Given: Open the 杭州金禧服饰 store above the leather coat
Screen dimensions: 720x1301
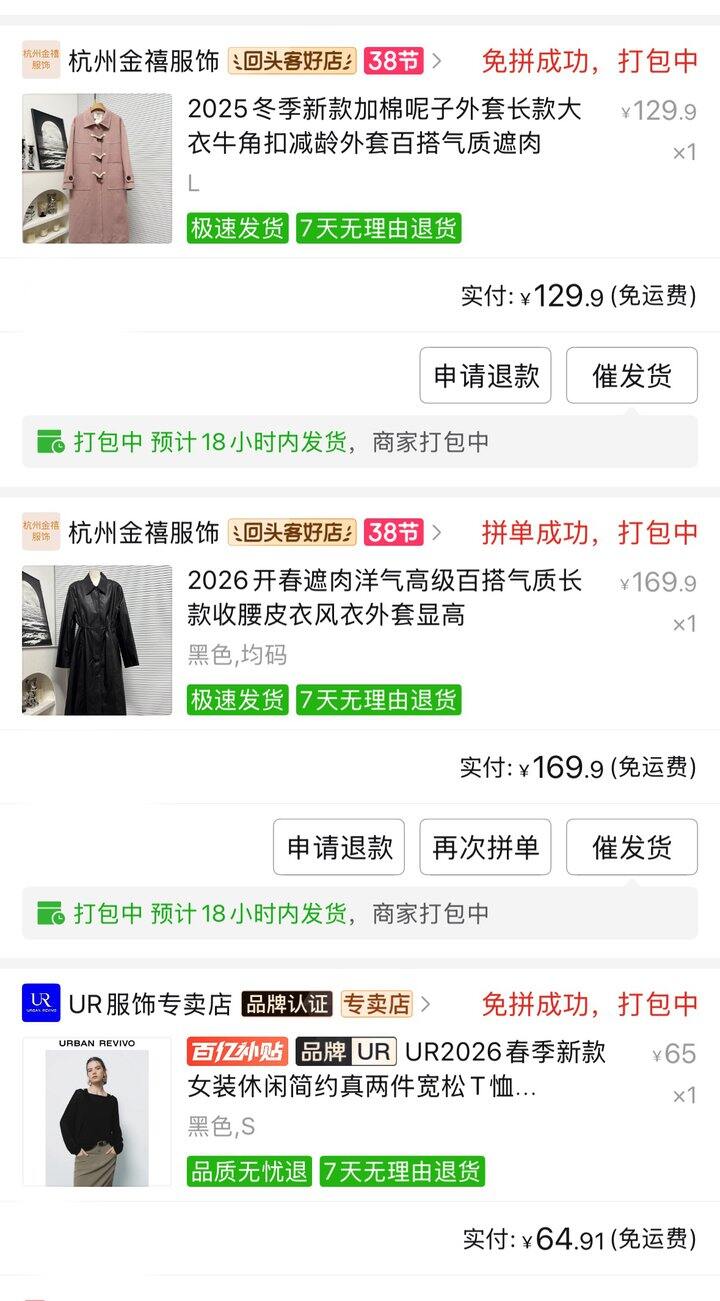Looking at the screenshot, I should 143,533.
